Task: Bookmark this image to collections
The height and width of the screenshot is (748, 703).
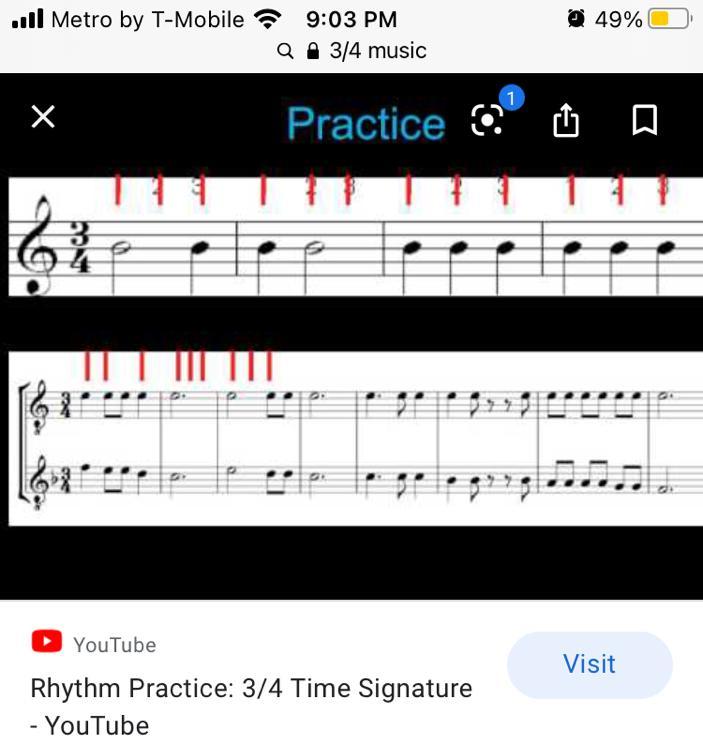Action: tap(645, 120)
